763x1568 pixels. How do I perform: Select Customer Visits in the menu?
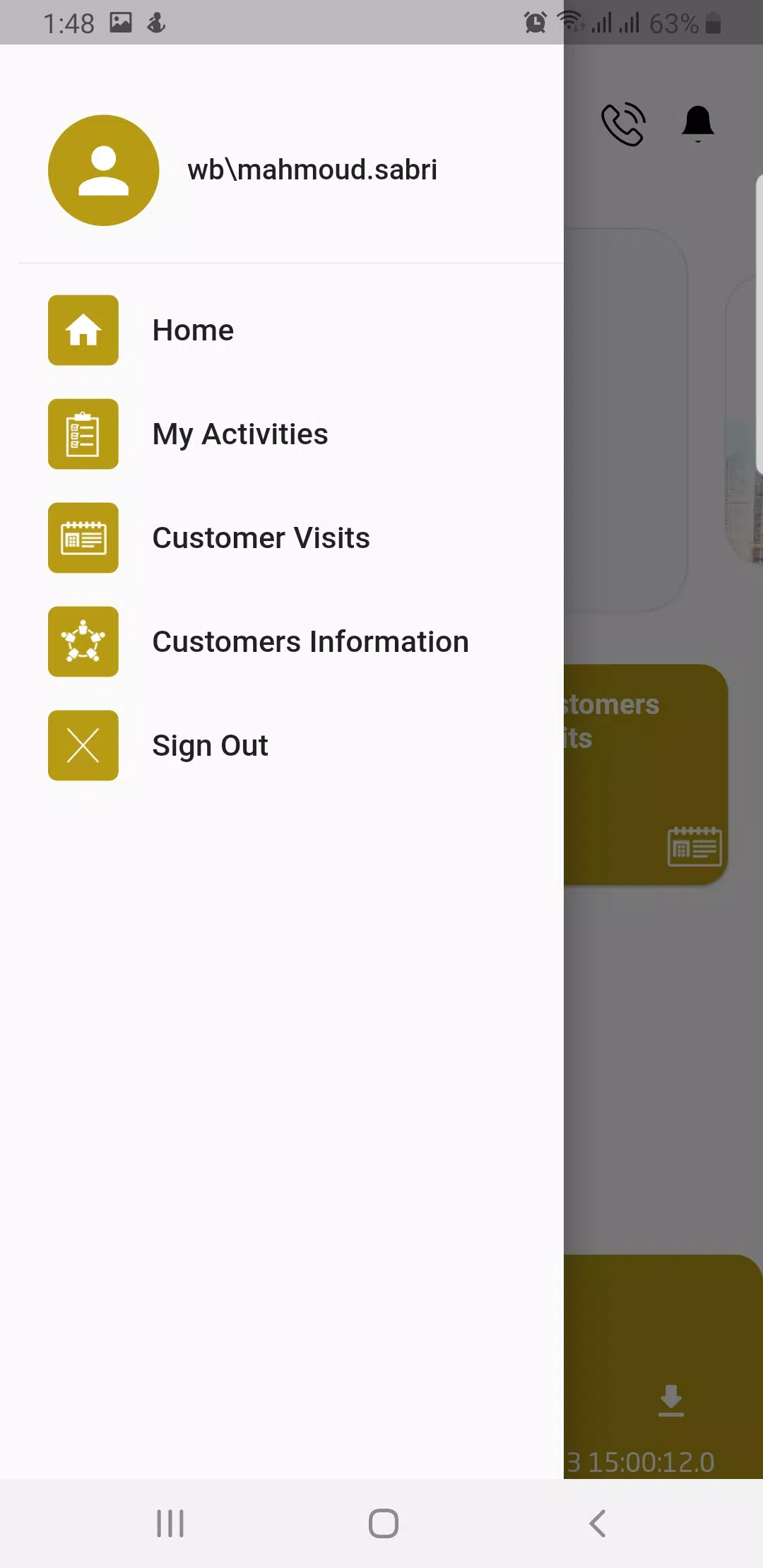[x=282, y=538]
